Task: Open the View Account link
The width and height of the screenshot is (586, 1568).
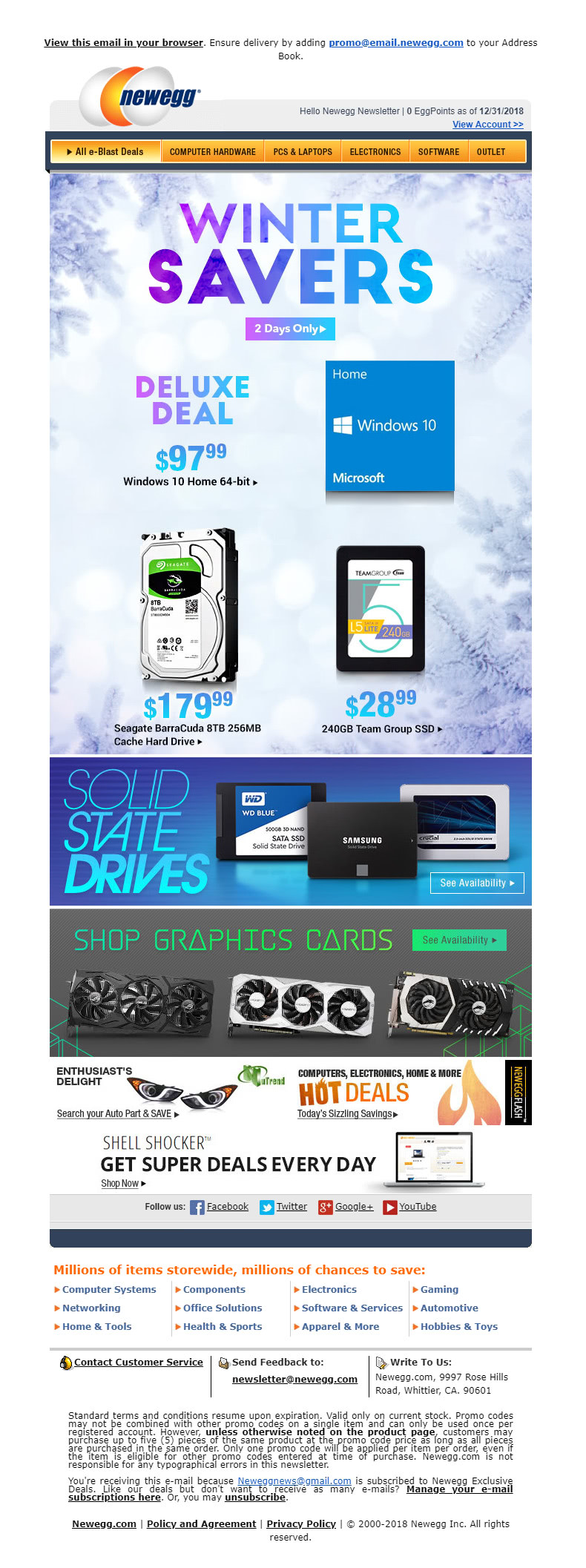Action: pyautogui.click(x=487, y=125)
